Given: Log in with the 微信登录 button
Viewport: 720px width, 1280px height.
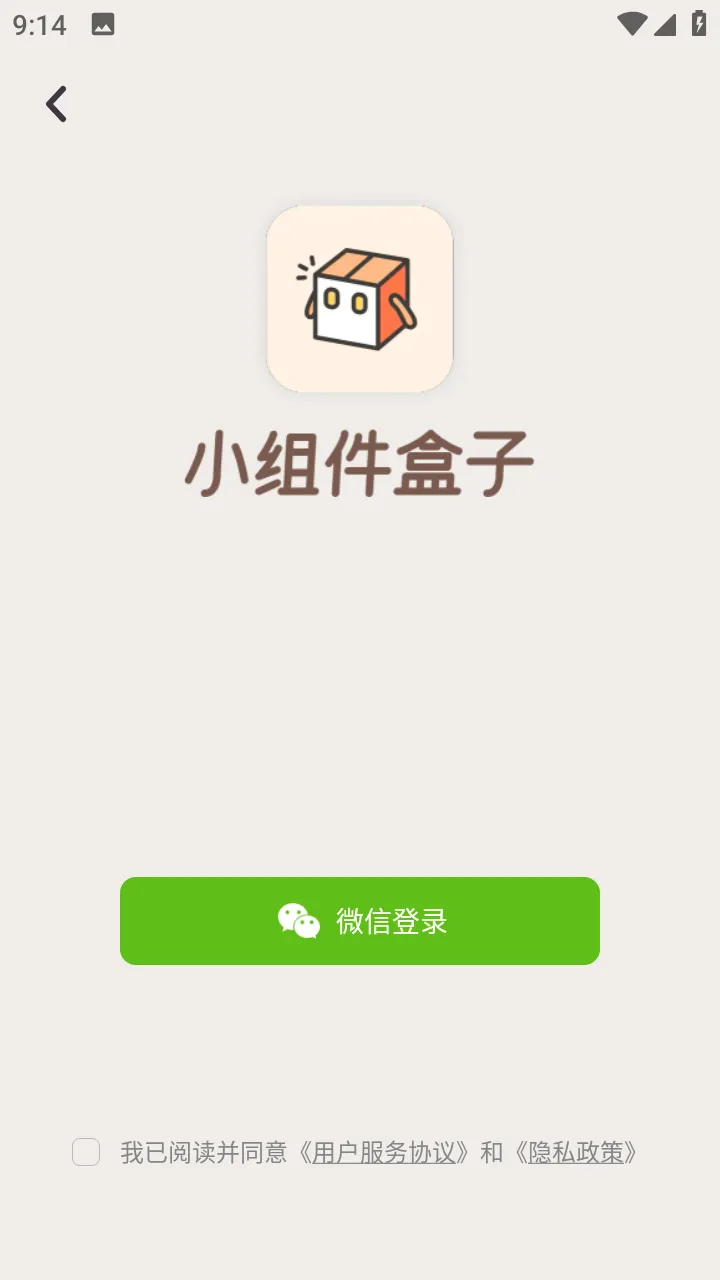Looking at the screenshot, I should tap(360, 921).
